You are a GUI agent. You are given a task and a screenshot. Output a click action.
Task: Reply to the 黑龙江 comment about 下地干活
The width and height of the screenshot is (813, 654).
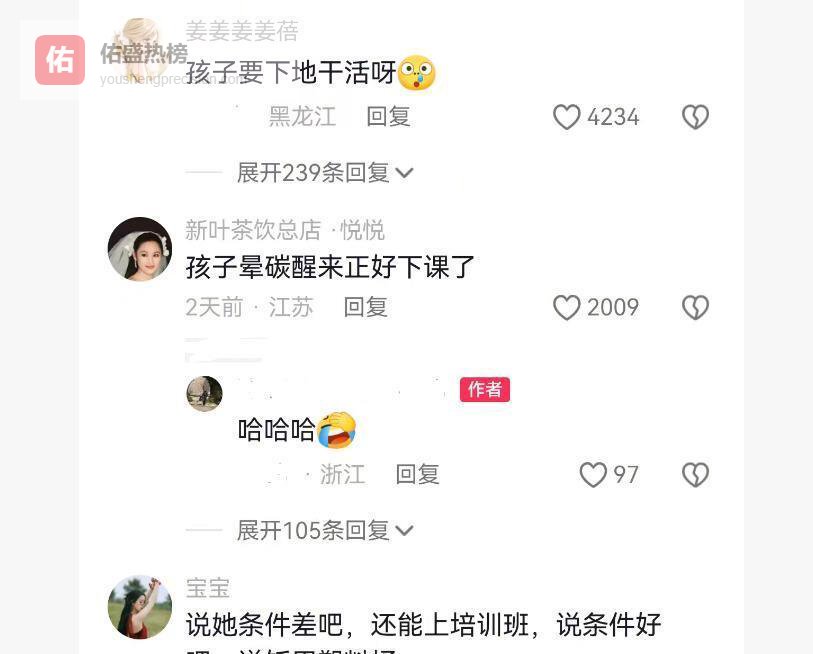388,117
